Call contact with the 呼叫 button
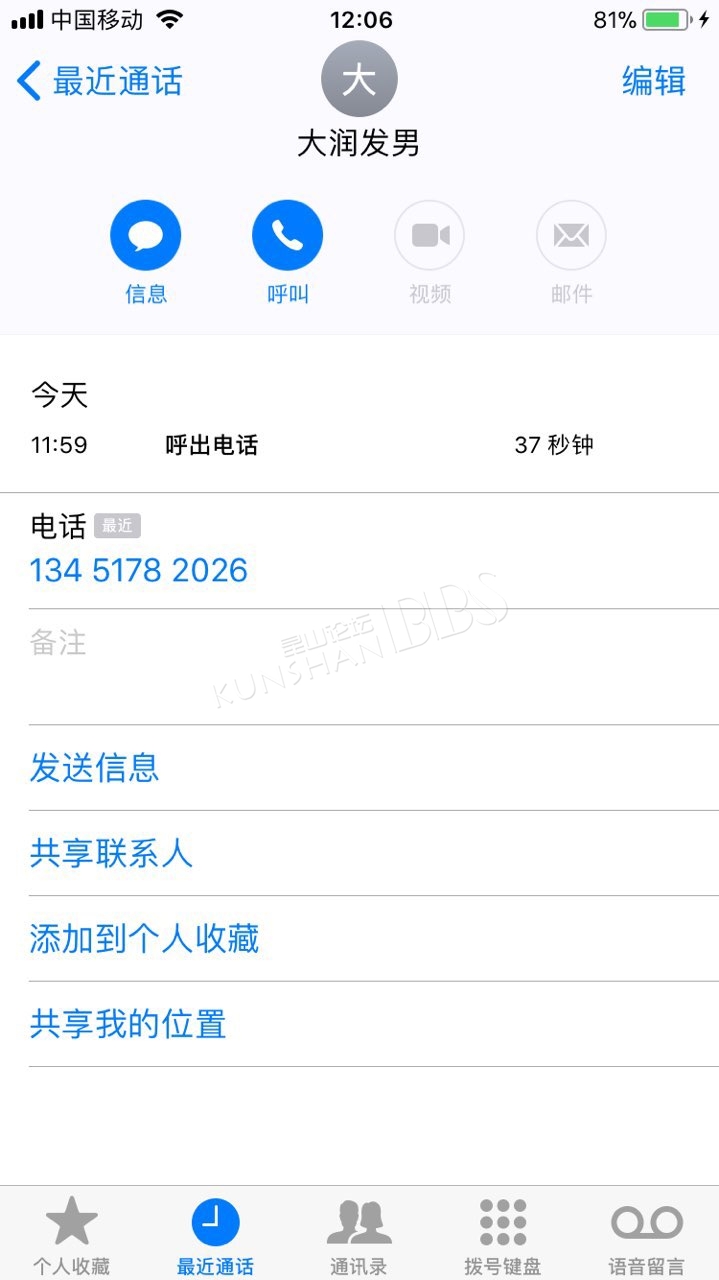 tap(287, 236)
